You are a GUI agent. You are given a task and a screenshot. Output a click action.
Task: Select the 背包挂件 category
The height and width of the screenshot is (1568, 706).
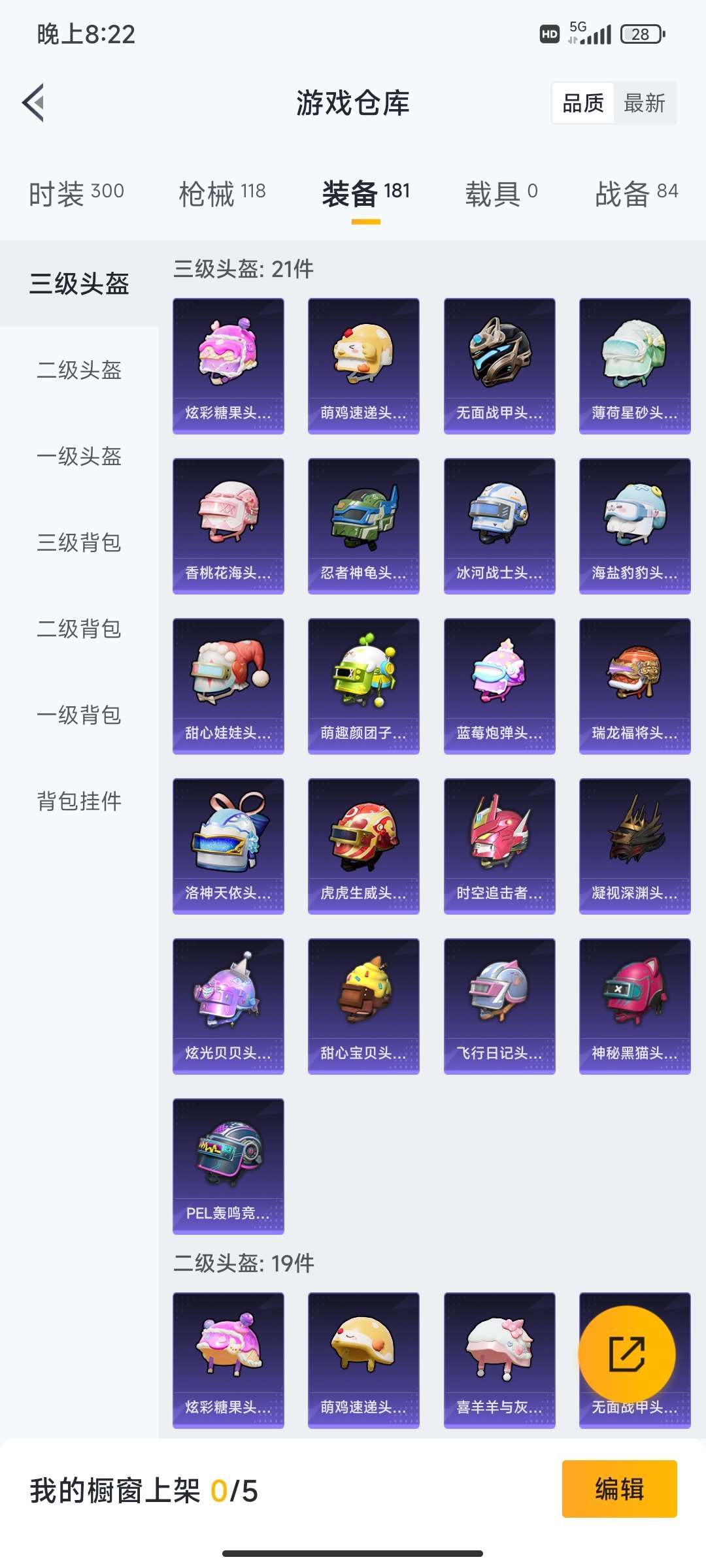(78, 800)
